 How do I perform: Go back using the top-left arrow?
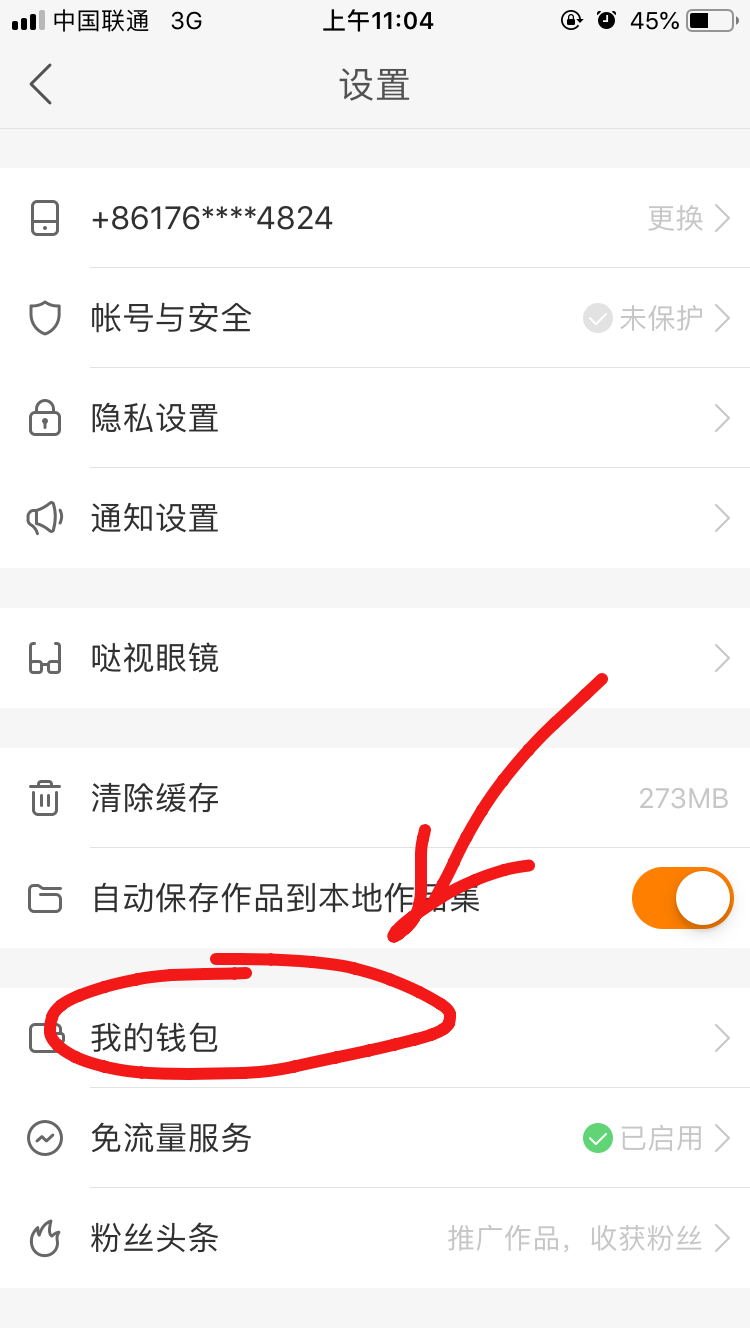(40, 85)
